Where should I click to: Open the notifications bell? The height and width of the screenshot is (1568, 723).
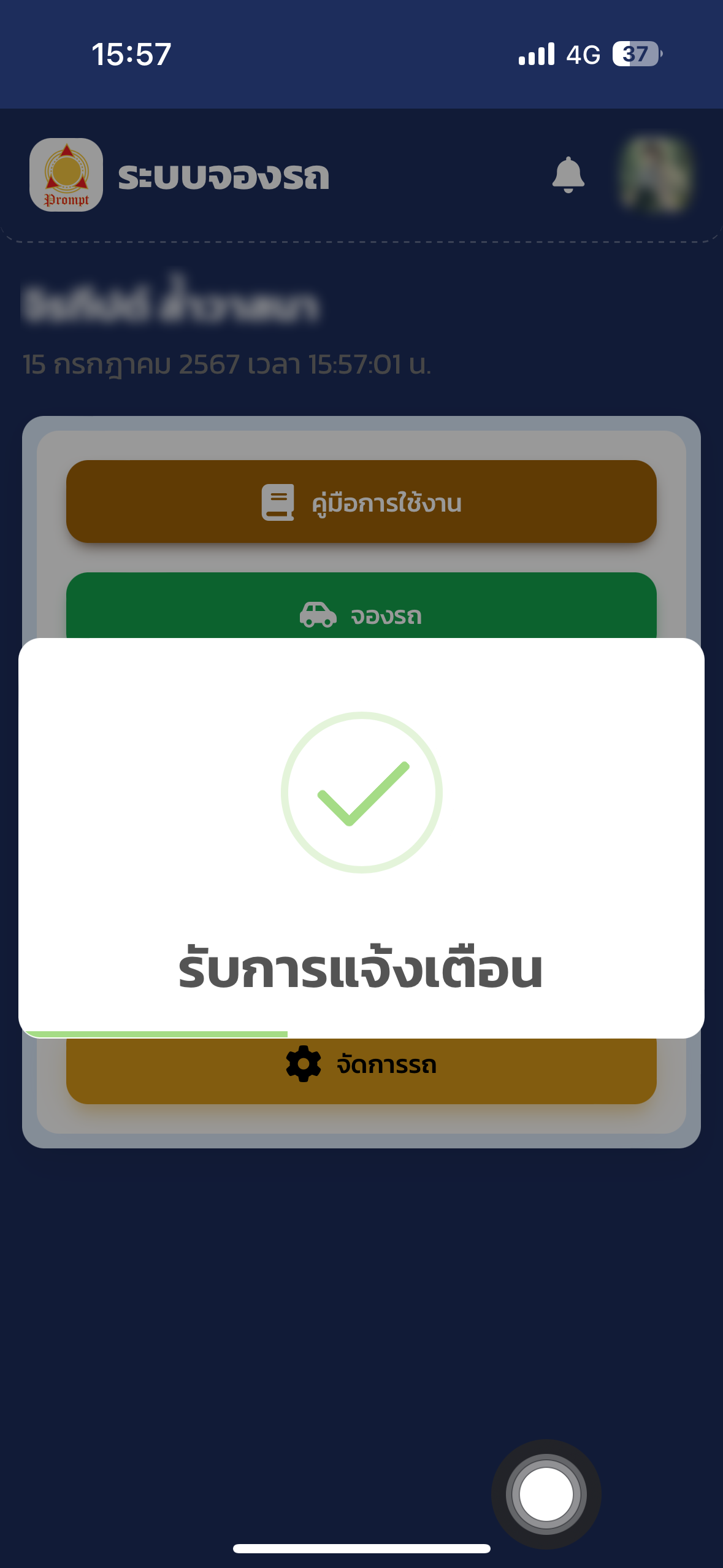click(x=568, y=175)
